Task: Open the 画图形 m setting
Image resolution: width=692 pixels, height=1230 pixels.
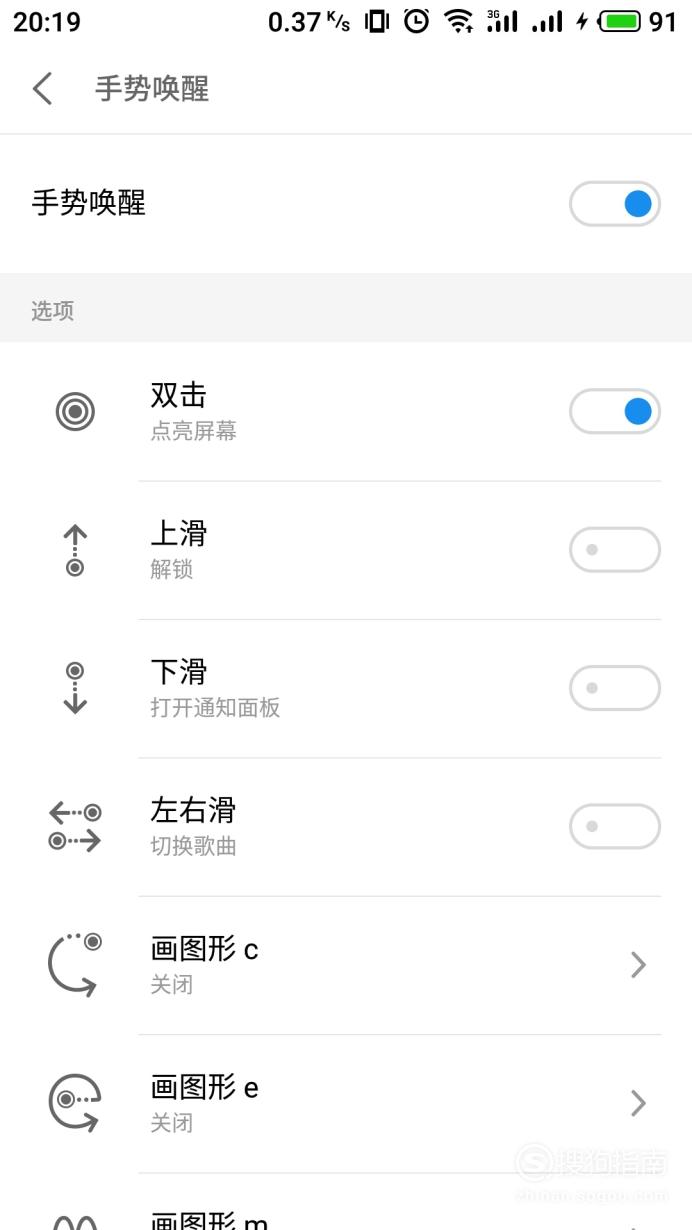Action: point(346,1203)
